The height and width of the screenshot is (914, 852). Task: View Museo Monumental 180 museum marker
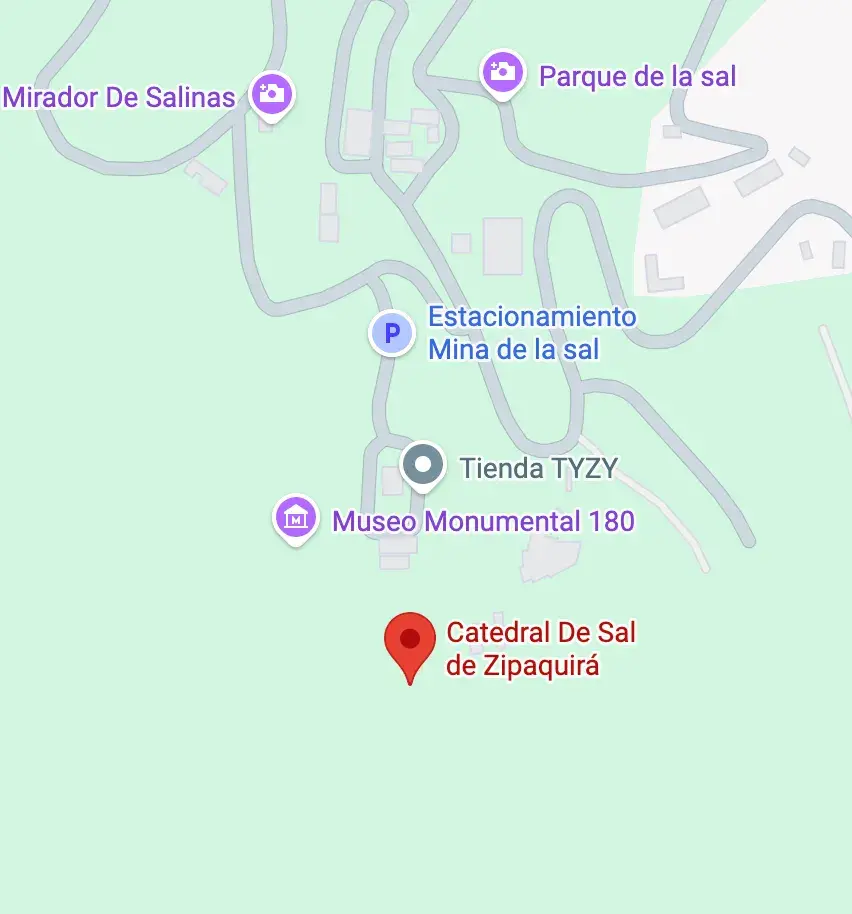(x=295, y=519)
